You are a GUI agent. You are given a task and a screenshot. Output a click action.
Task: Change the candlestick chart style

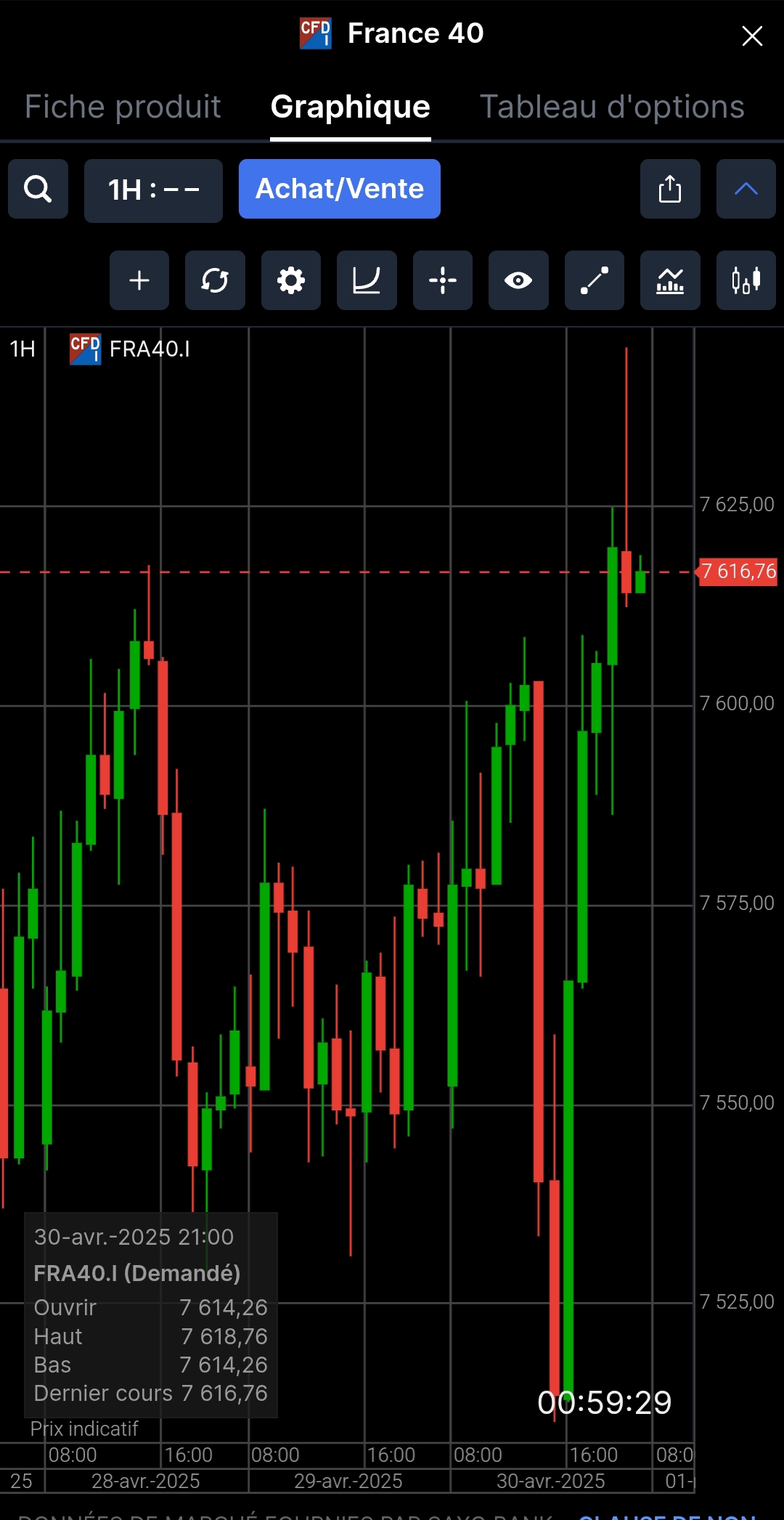[746, 280]
